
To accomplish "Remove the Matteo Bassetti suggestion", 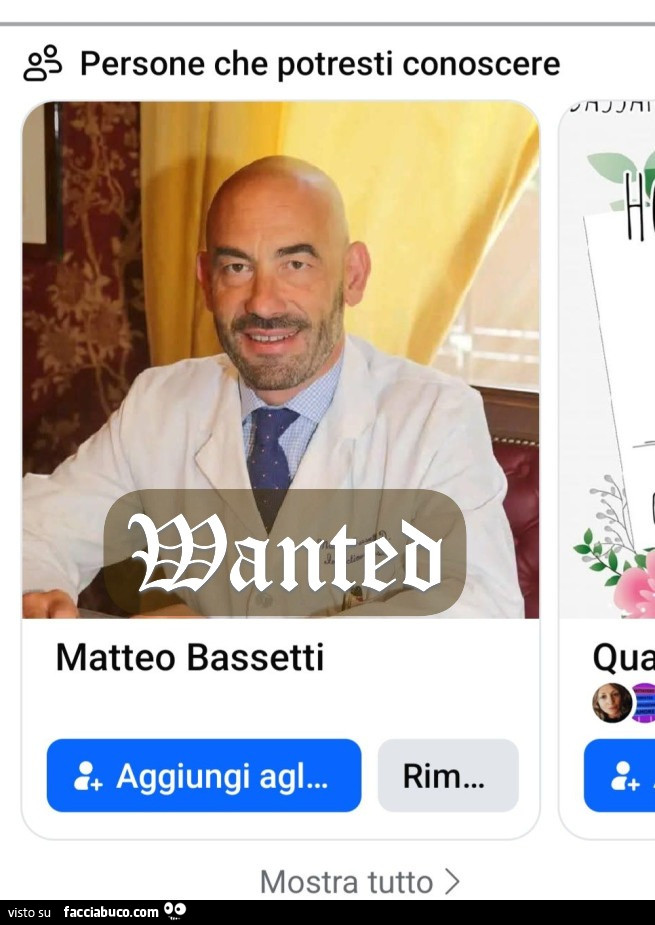I will point(448,775).
